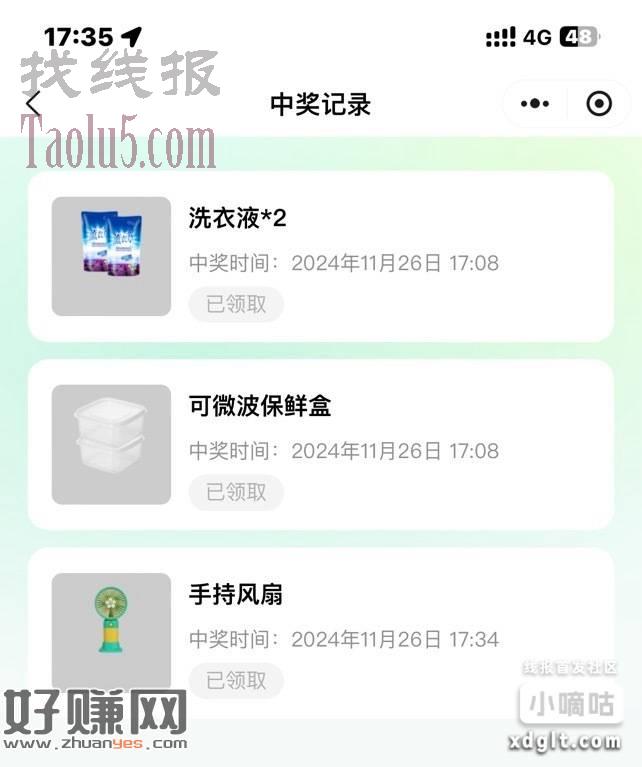This screenshot has width=642, height=767.
Task: Tap 已领取 under 可微波保鲜盒
Action: (236, 492)
